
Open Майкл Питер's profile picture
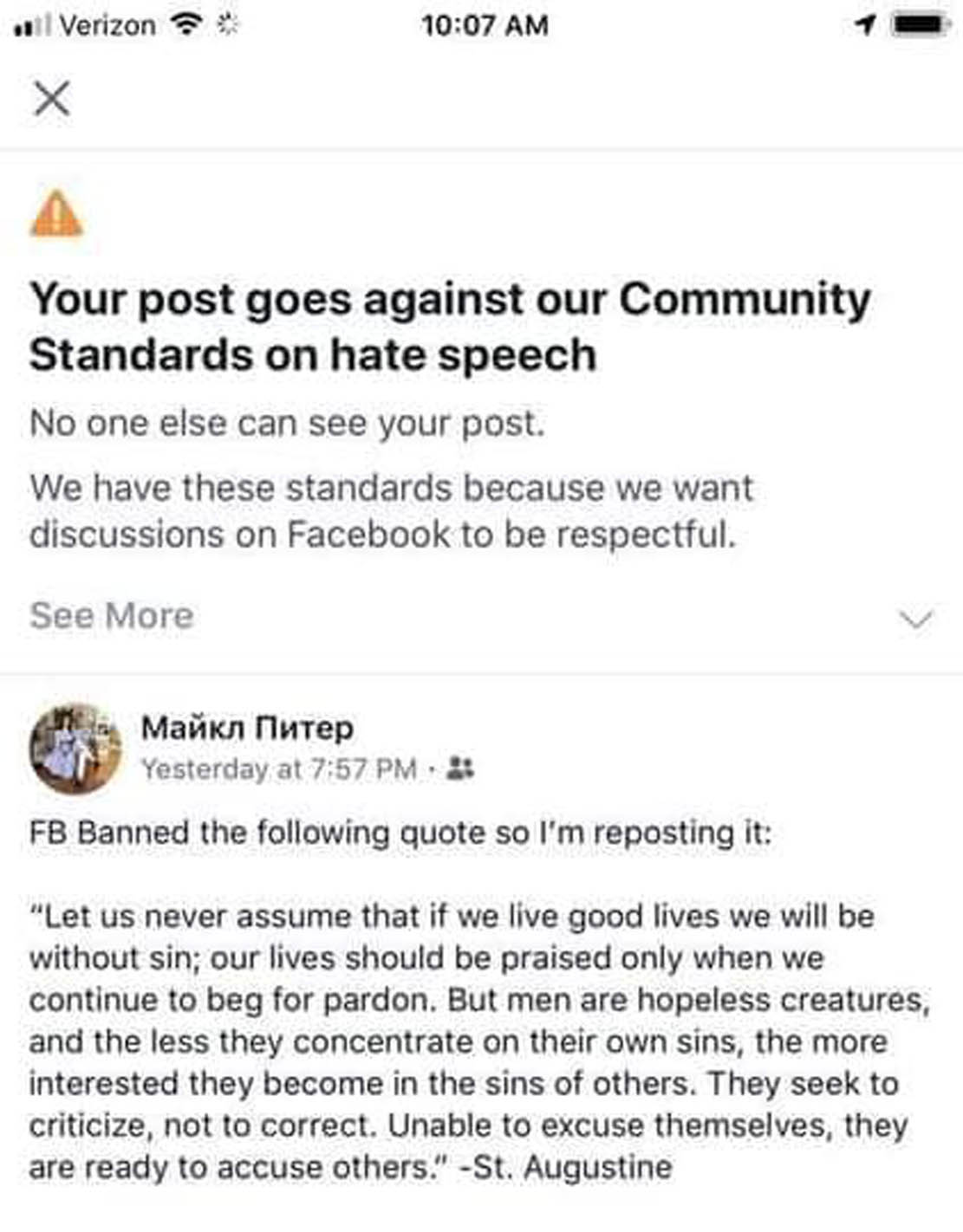[x=75, y=749]
